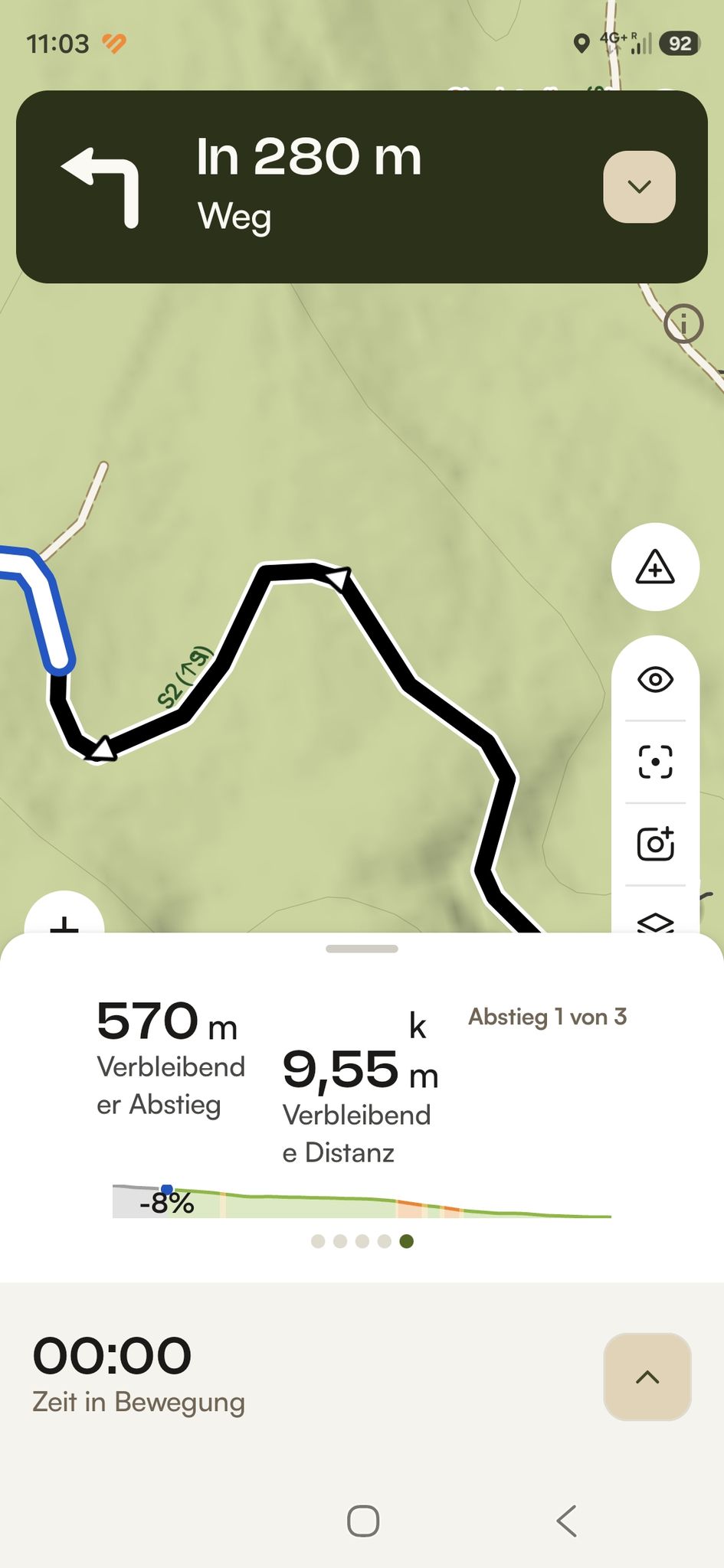Image resolution: width=724 pixels, height=1568 pixels.
Task: Go to the home screen
Action: click(363, 1521)
